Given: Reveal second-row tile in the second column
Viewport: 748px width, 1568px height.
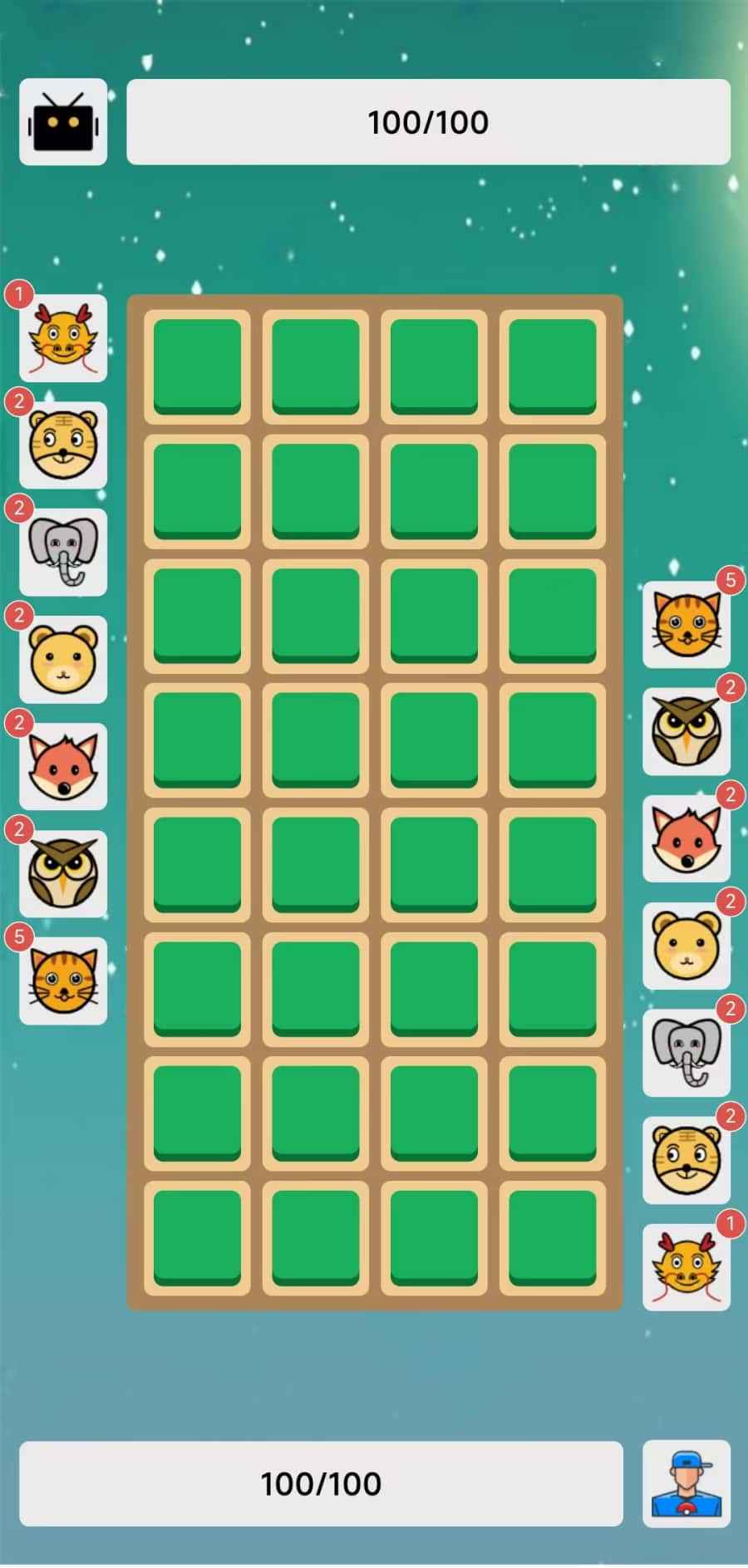Looking at the screenshot, I should tap(316, 490).
